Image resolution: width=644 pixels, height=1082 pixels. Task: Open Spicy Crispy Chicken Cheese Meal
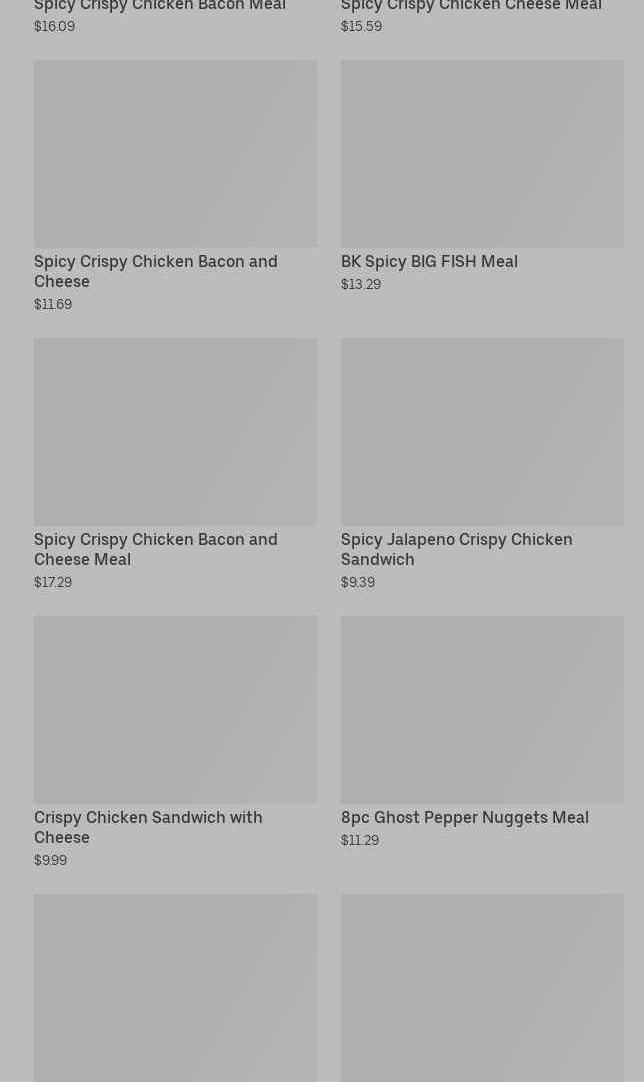coord(471,7)
